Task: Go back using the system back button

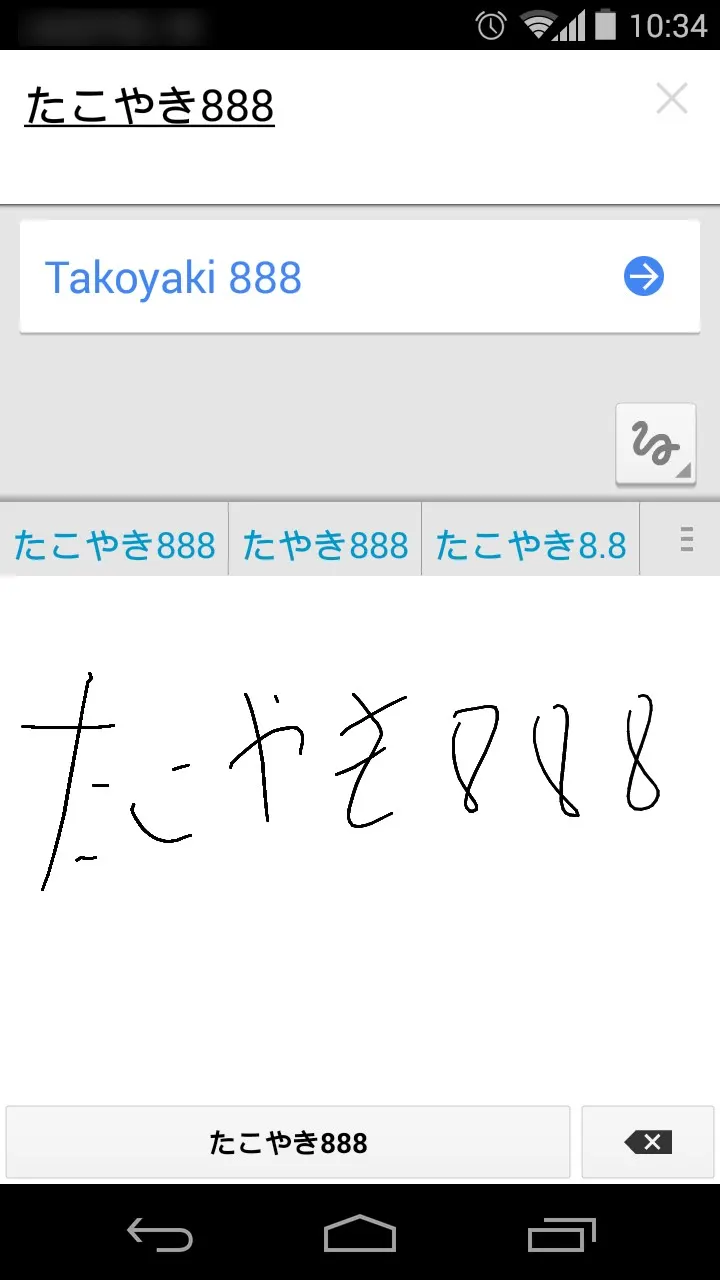Action: pyautogui.click(x=160, y=1235)
